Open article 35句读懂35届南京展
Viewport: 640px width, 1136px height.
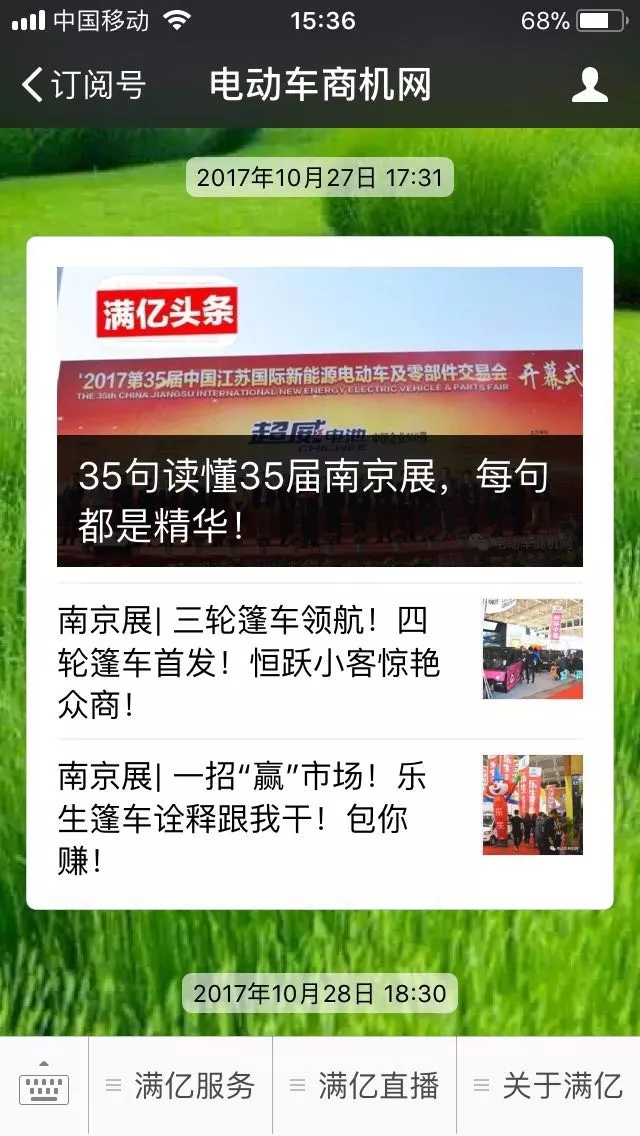[x=319, y=417]
